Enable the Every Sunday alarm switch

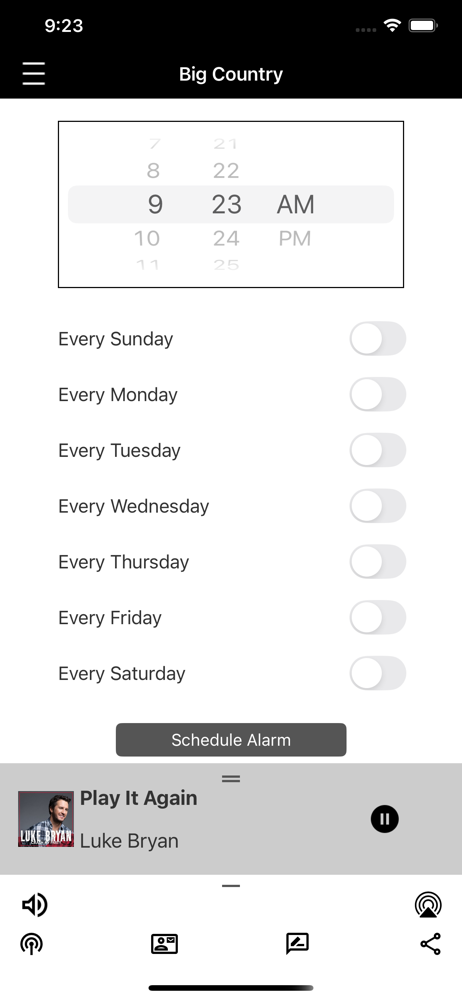(378, 339)
